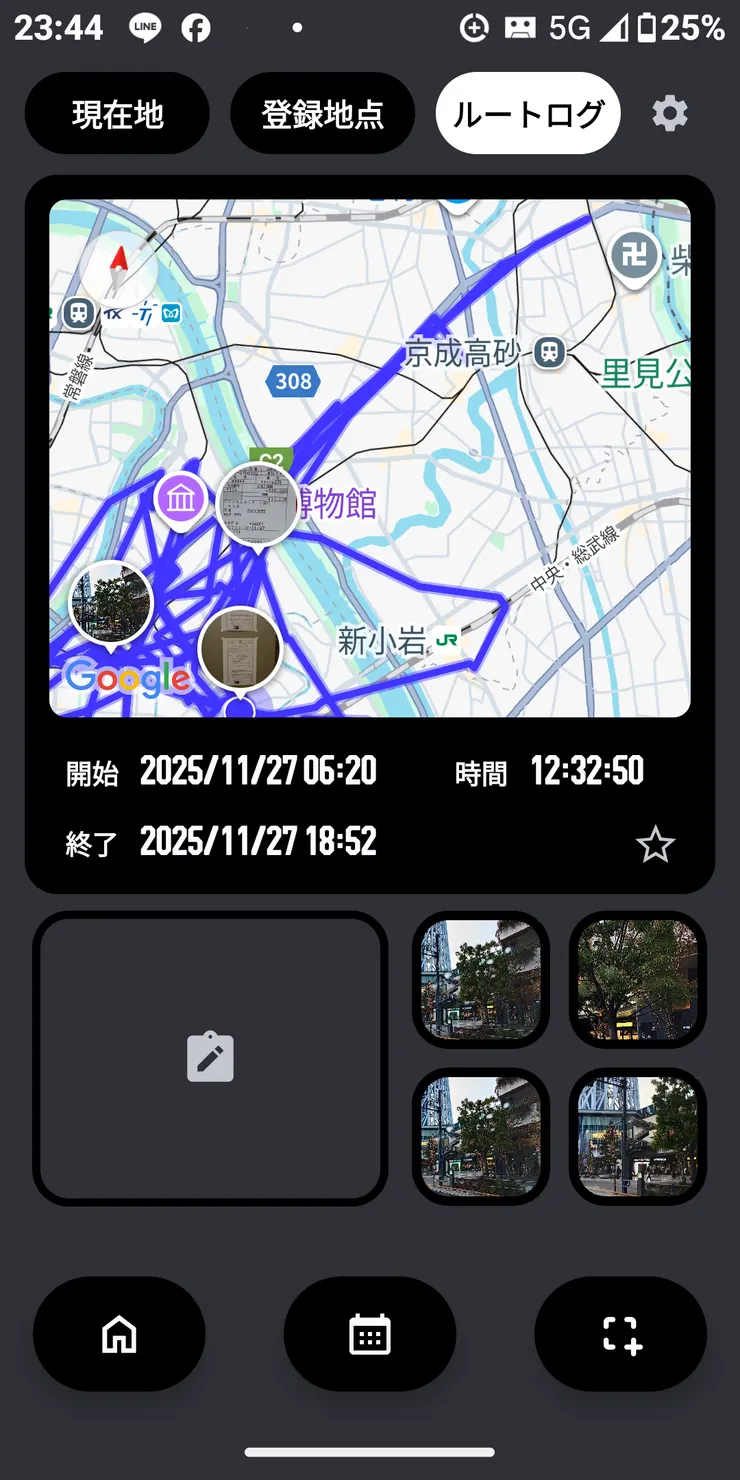Open the app settings gear
This screenshot has height=1480, width=740.
669,113
